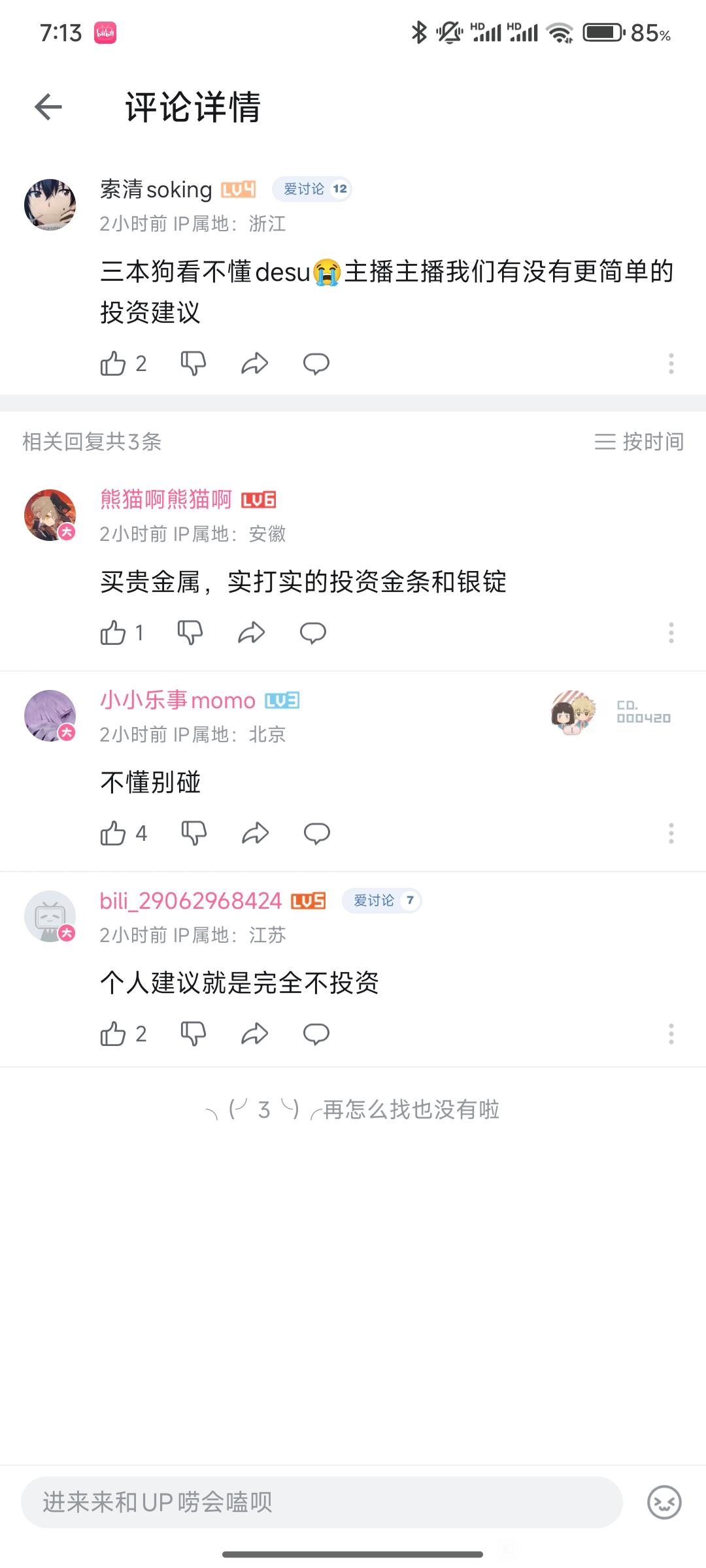This screenshot has height=1568, width=706.
Task: Share 索清soking's comment
Action: point(254,364)
